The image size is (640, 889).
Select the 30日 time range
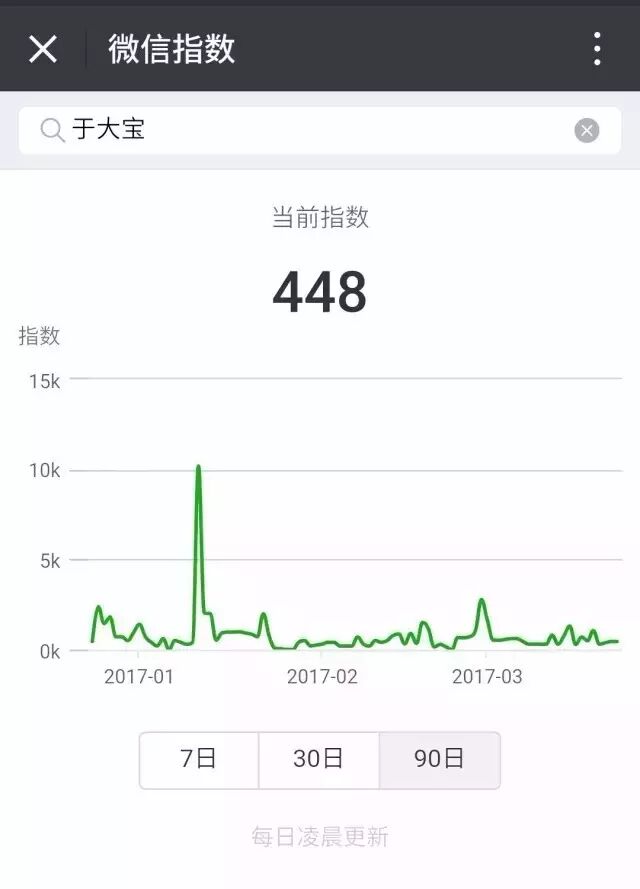click(x=319, y=759)
